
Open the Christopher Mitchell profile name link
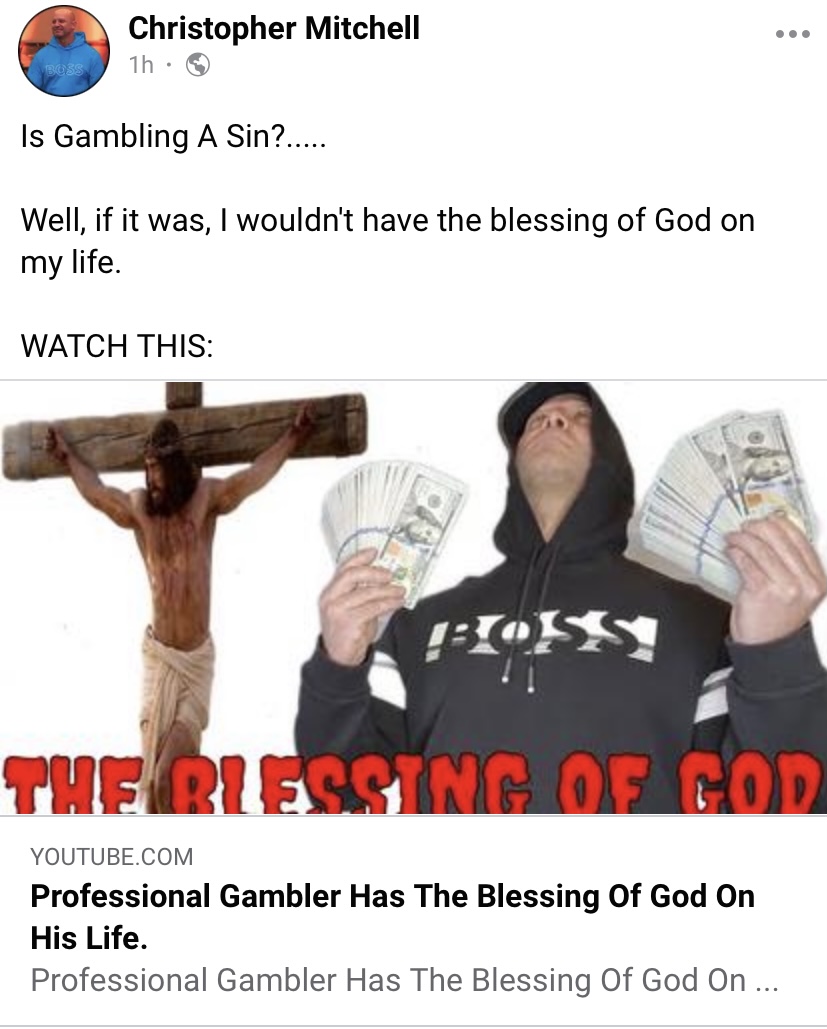coord(273,29)
